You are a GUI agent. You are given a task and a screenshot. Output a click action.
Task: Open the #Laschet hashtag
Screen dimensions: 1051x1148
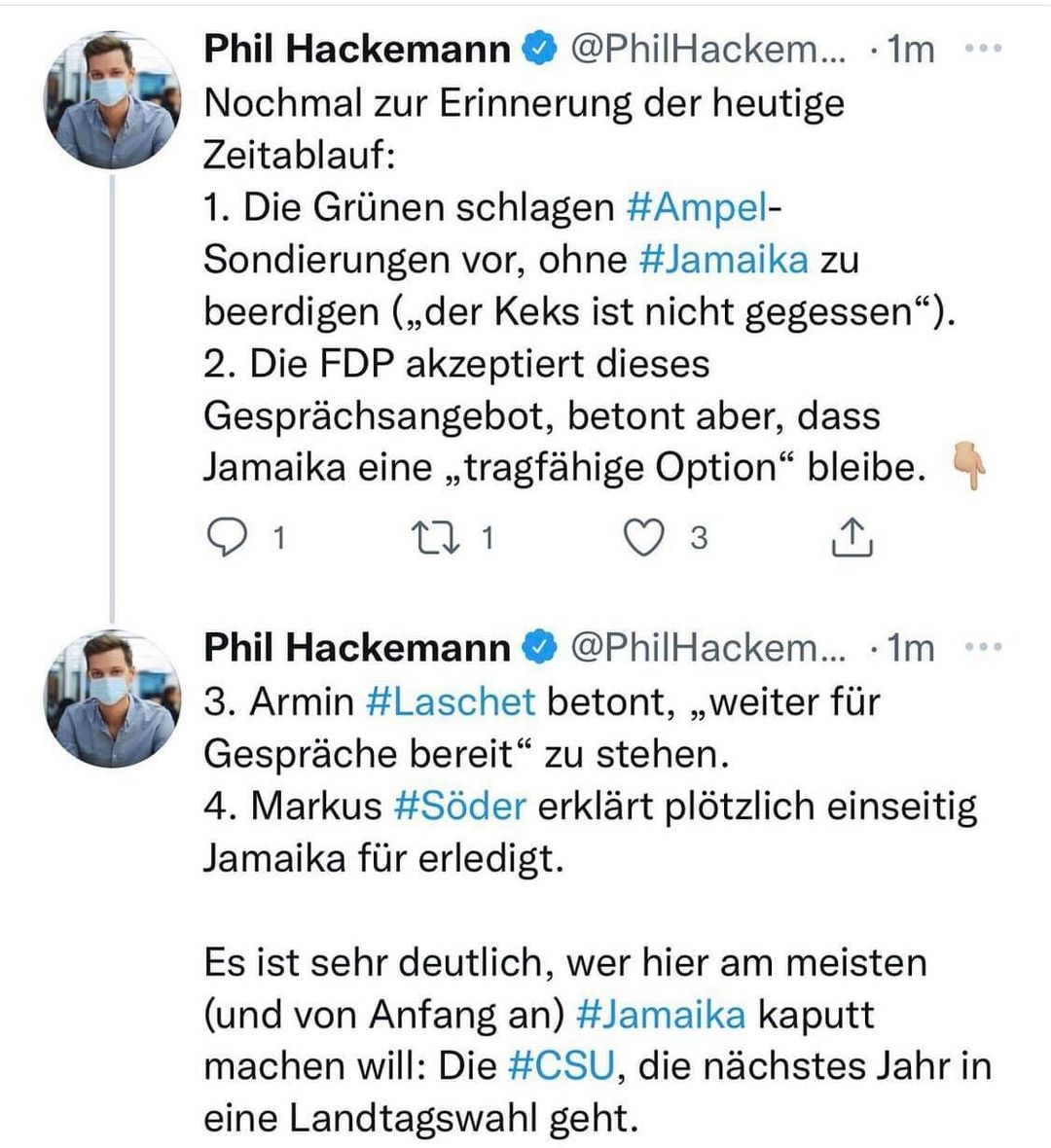(x=451, y=700)
